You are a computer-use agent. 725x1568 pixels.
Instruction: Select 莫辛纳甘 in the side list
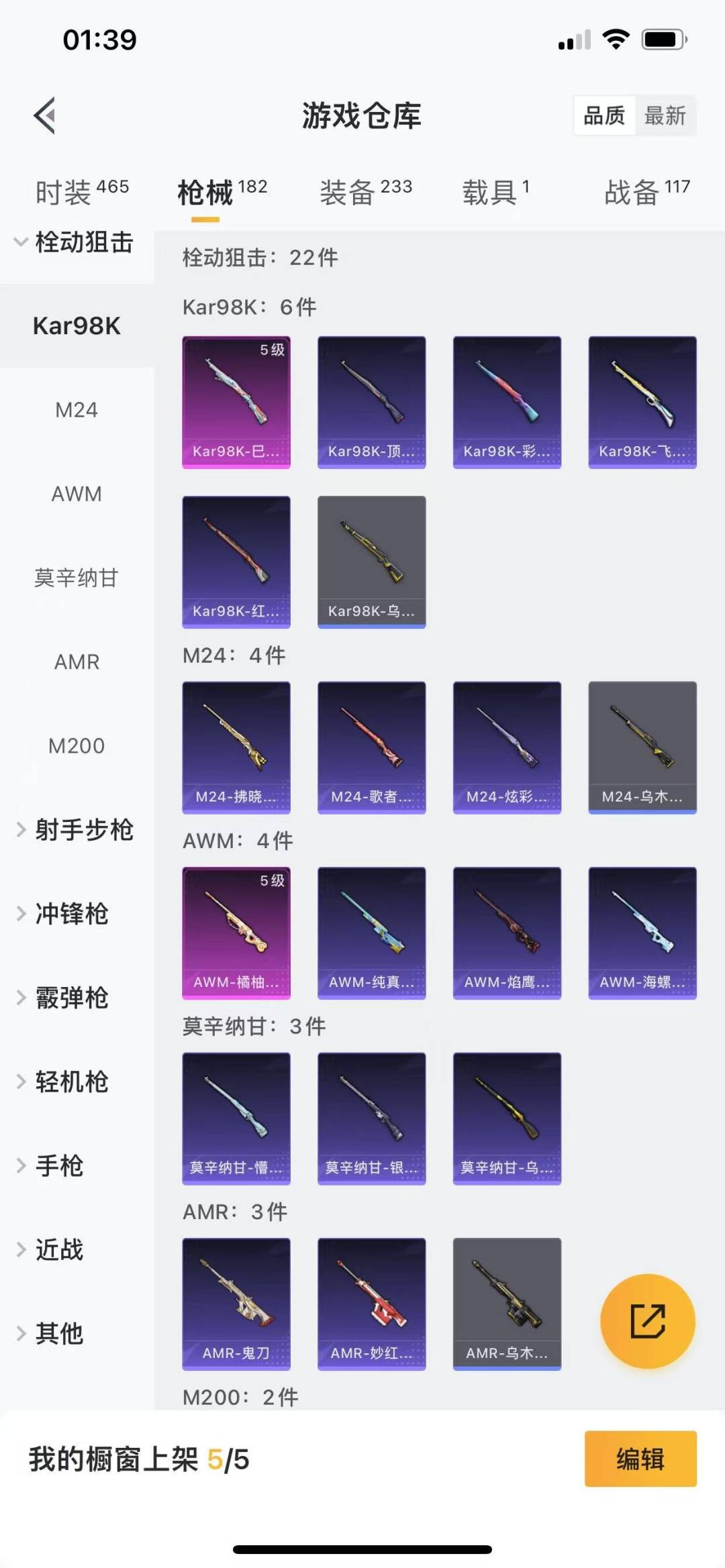pyautogui.click(x=77, y=578)
